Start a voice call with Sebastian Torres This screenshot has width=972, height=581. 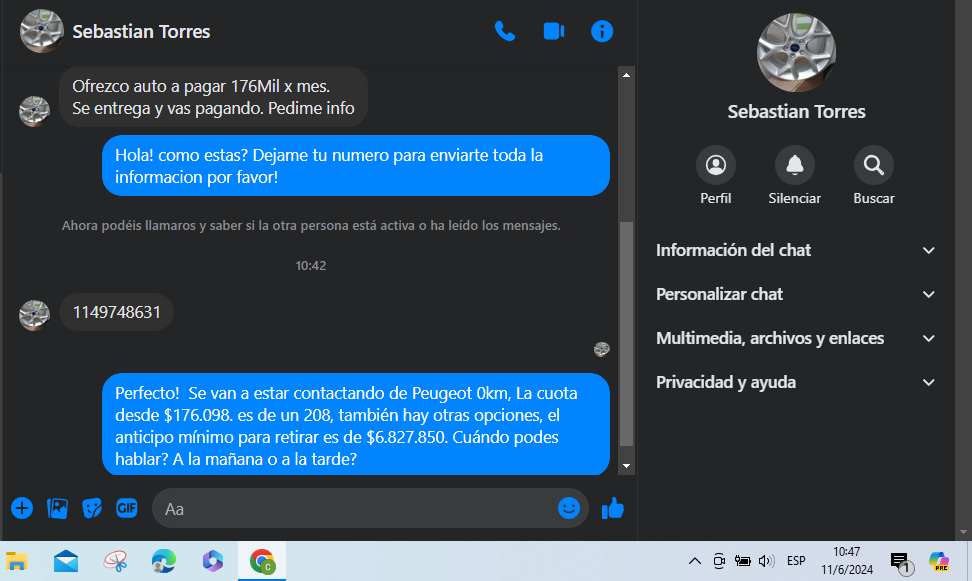(505, 31)
